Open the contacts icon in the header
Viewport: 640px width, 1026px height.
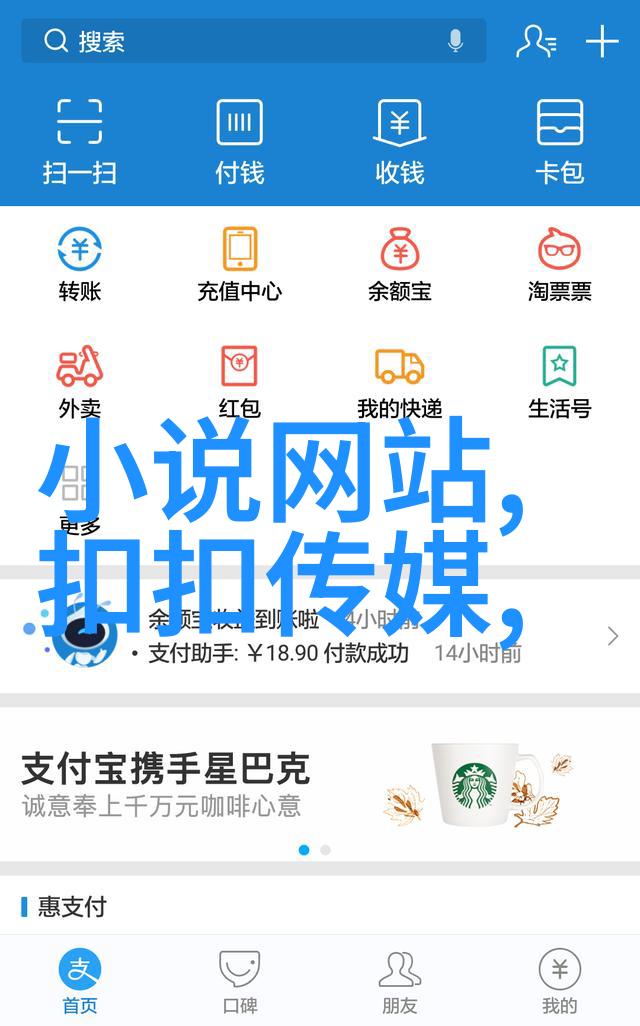(535, 42)
